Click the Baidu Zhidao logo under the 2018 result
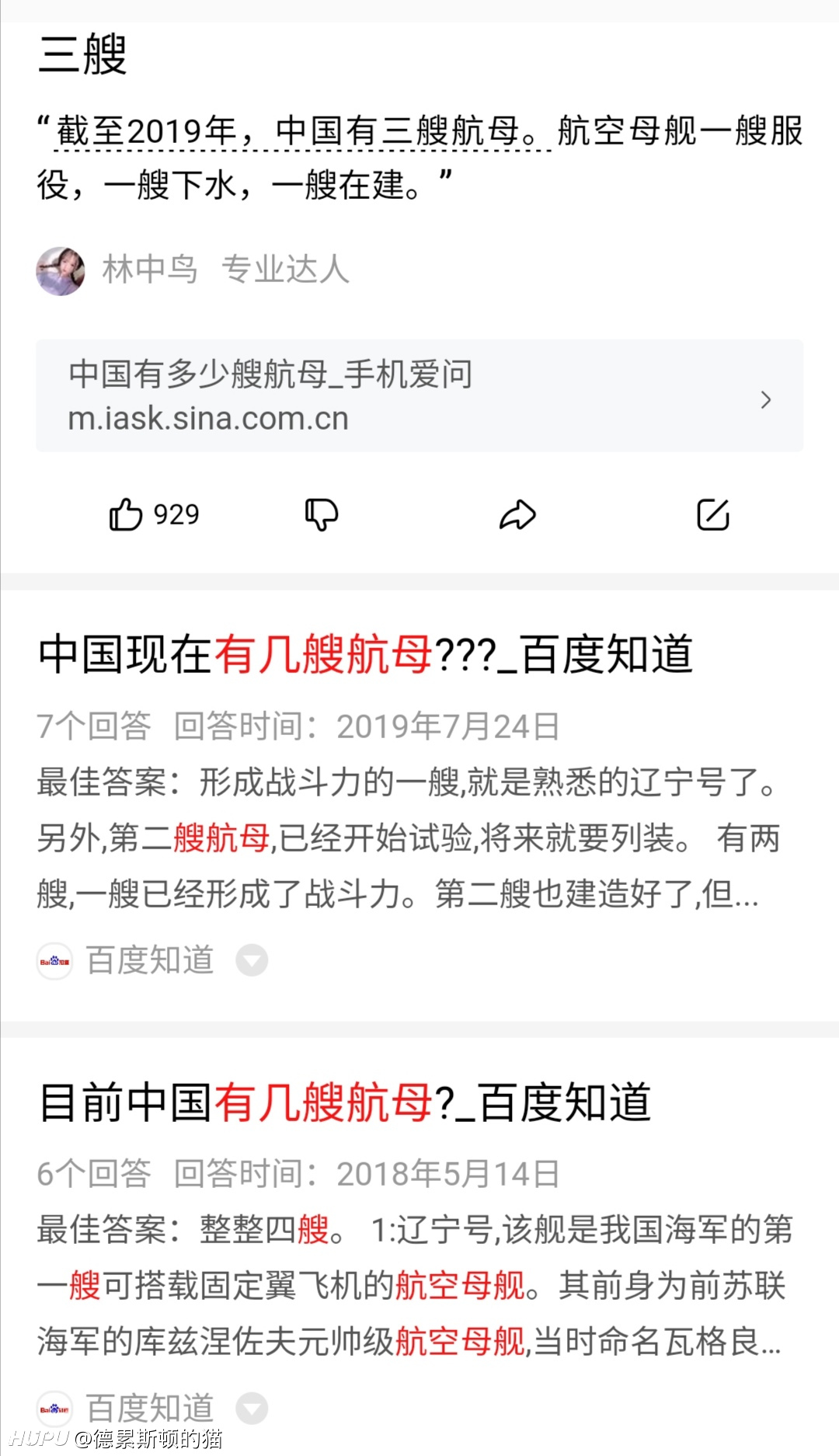839x1456 pixels. click(x=54, y=1408)
